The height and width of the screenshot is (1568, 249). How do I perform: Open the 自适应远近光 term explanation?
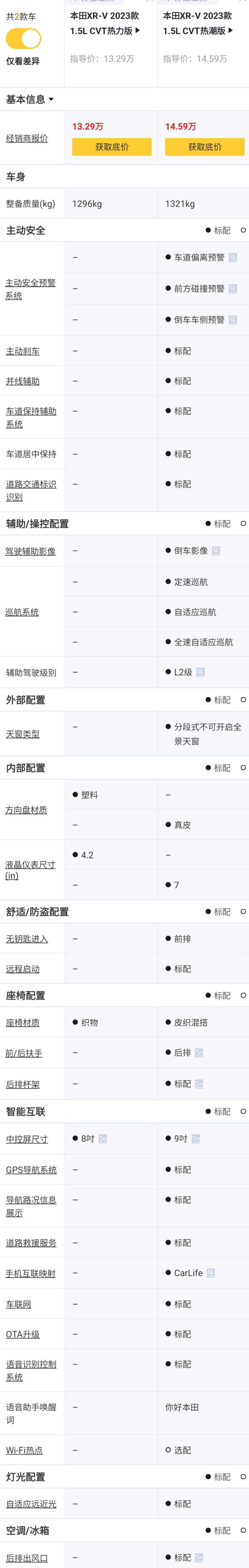31,1504
